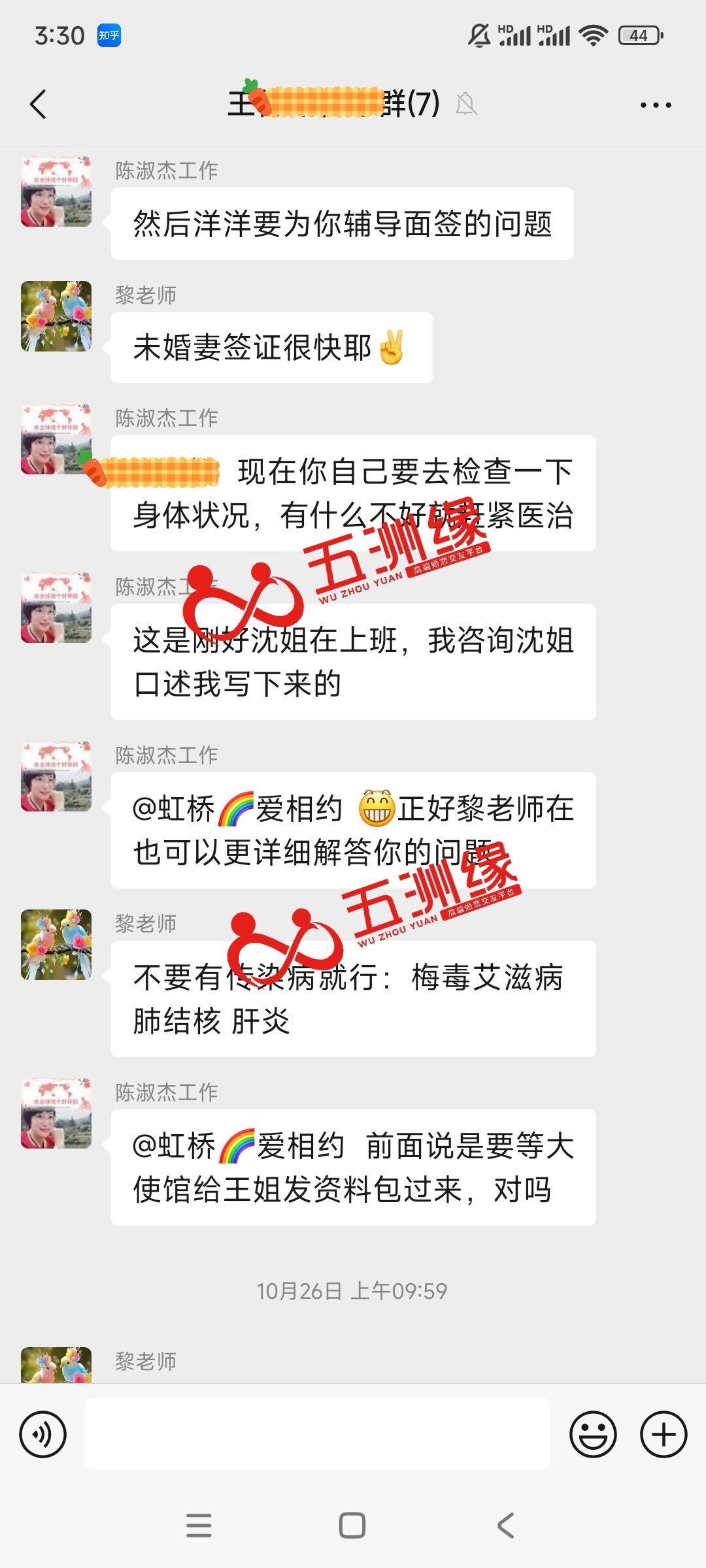This screenshot has height=1568, width=706.
Task: Open the group chat options menu
Action: click(656, 105)
